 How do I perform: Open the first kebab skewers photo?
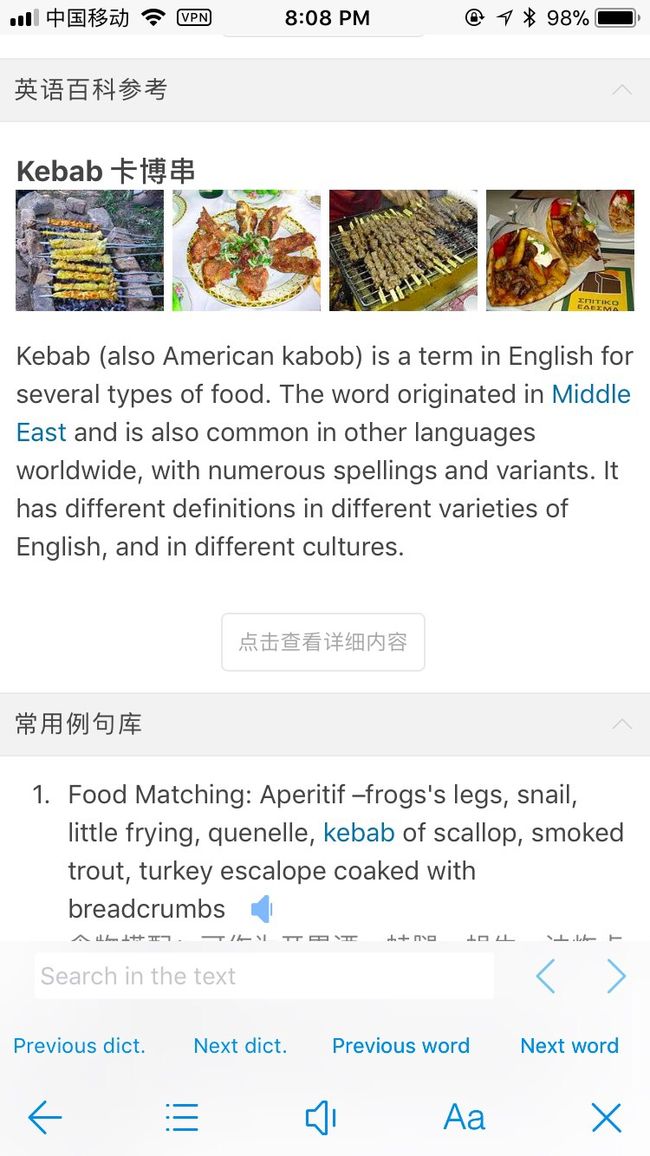click(90, 251)
